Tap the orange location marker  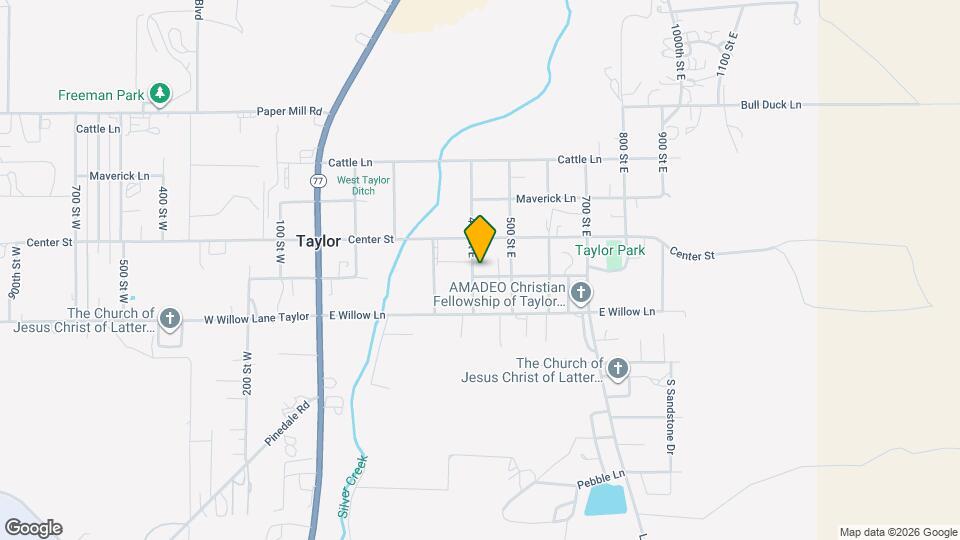(x=480, y=240)
